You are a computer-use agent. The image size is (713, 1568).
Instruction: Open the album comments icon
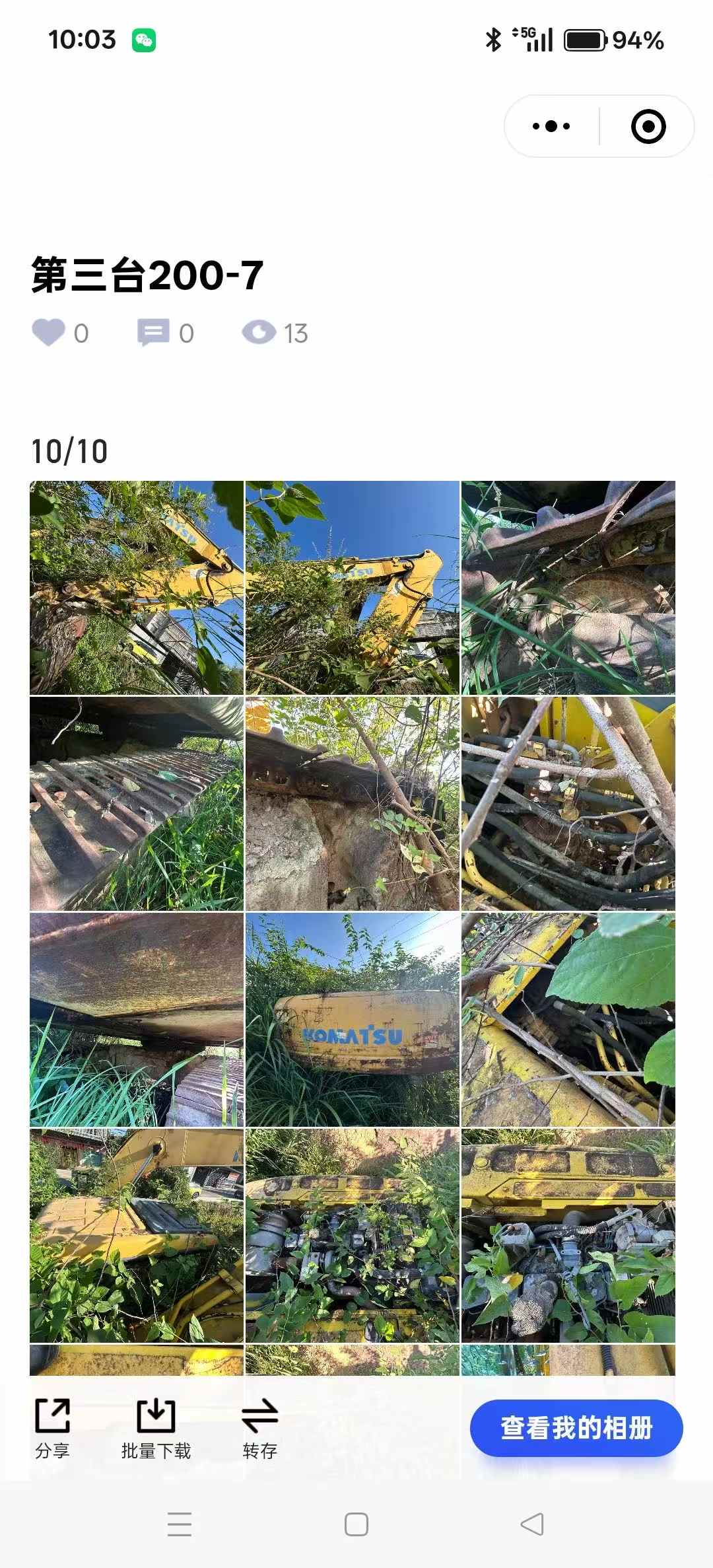point(153,332)
